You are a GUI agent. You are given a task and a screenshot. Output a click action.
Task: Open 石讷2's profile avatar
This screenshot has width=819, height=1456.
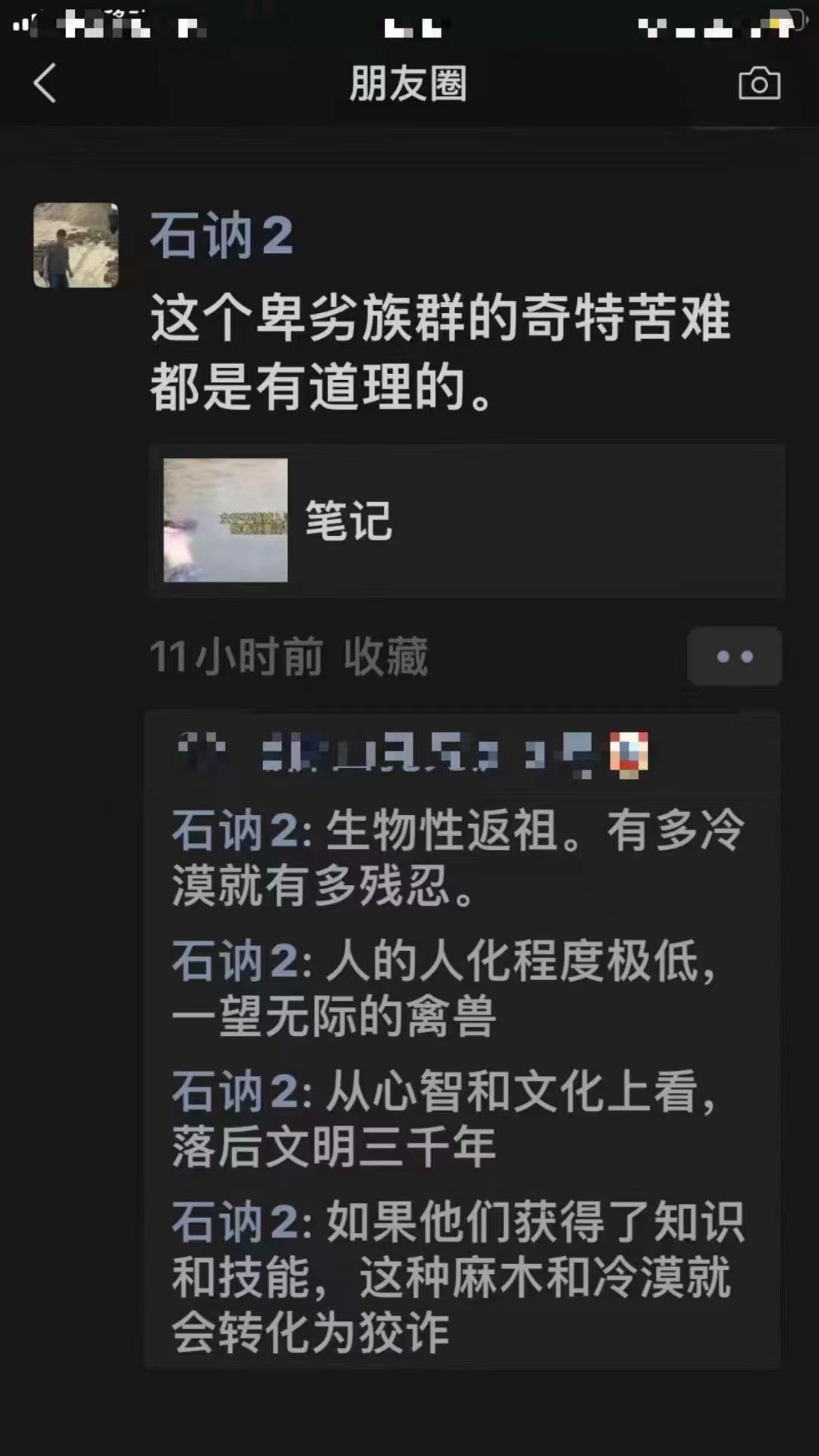(76, 245)
